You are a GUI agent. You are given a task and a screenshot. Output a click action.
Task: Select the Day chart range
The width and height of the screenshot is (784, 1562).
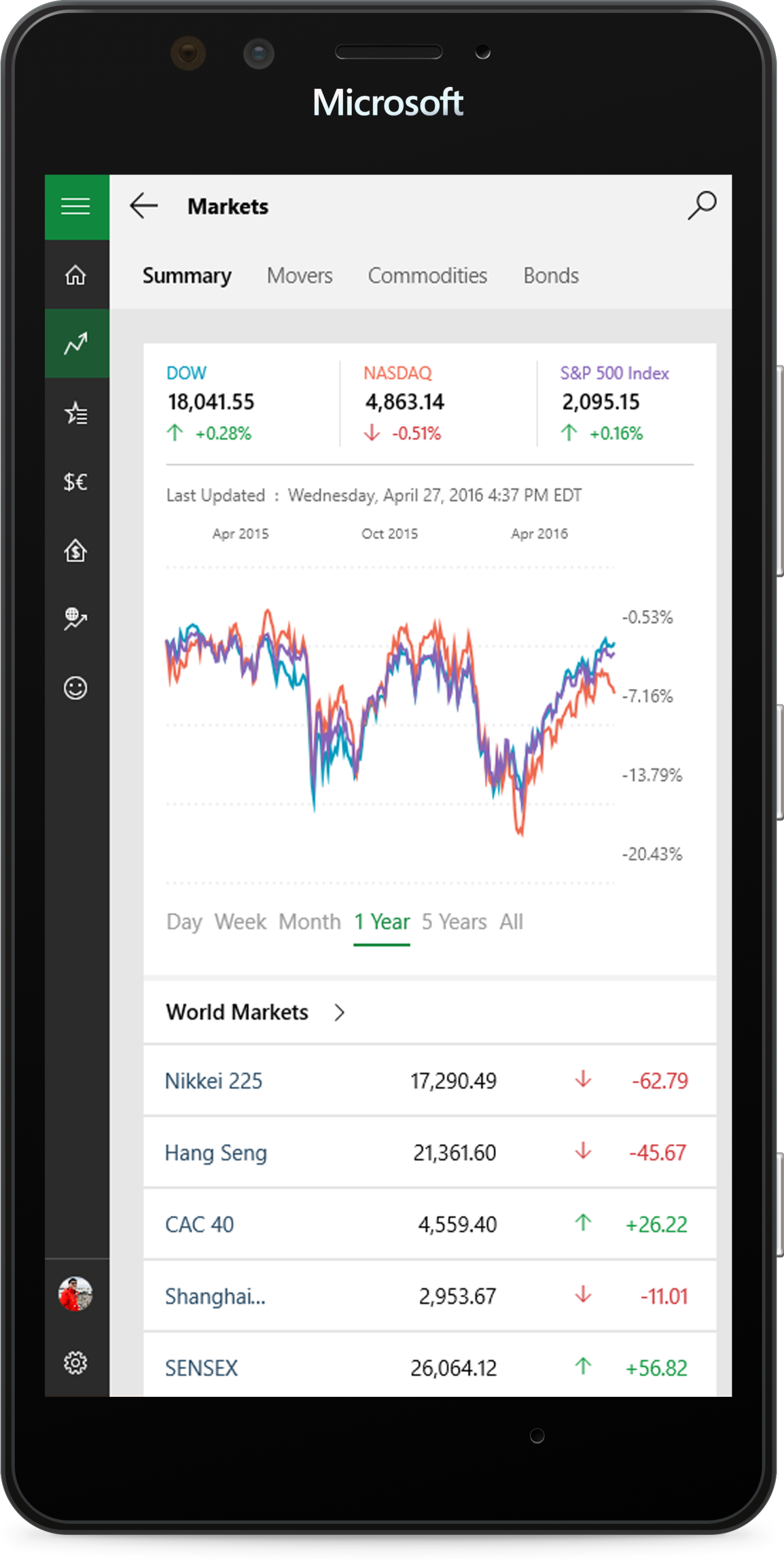pos(184,922)
